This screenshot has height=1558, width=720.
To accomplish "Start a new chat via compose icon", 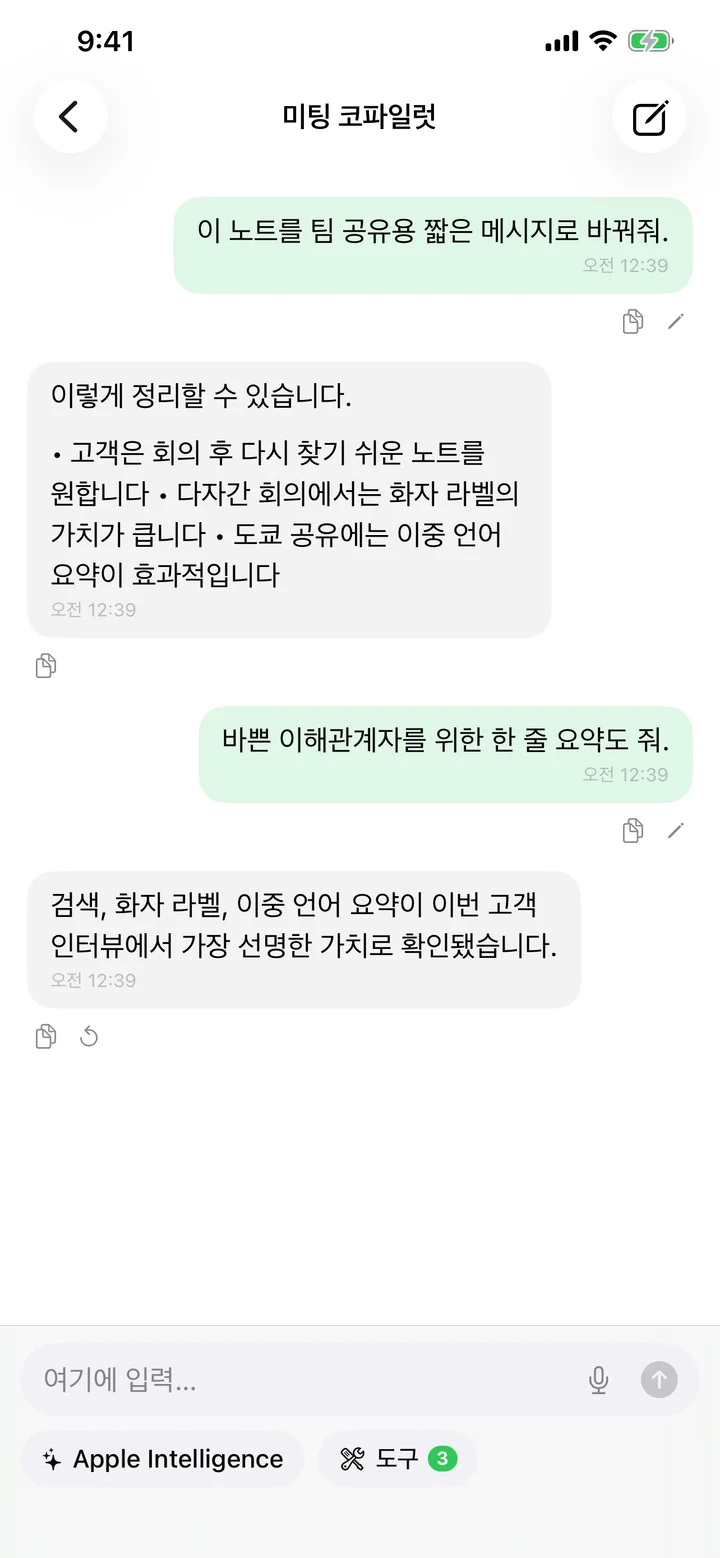I will (649, 116).
